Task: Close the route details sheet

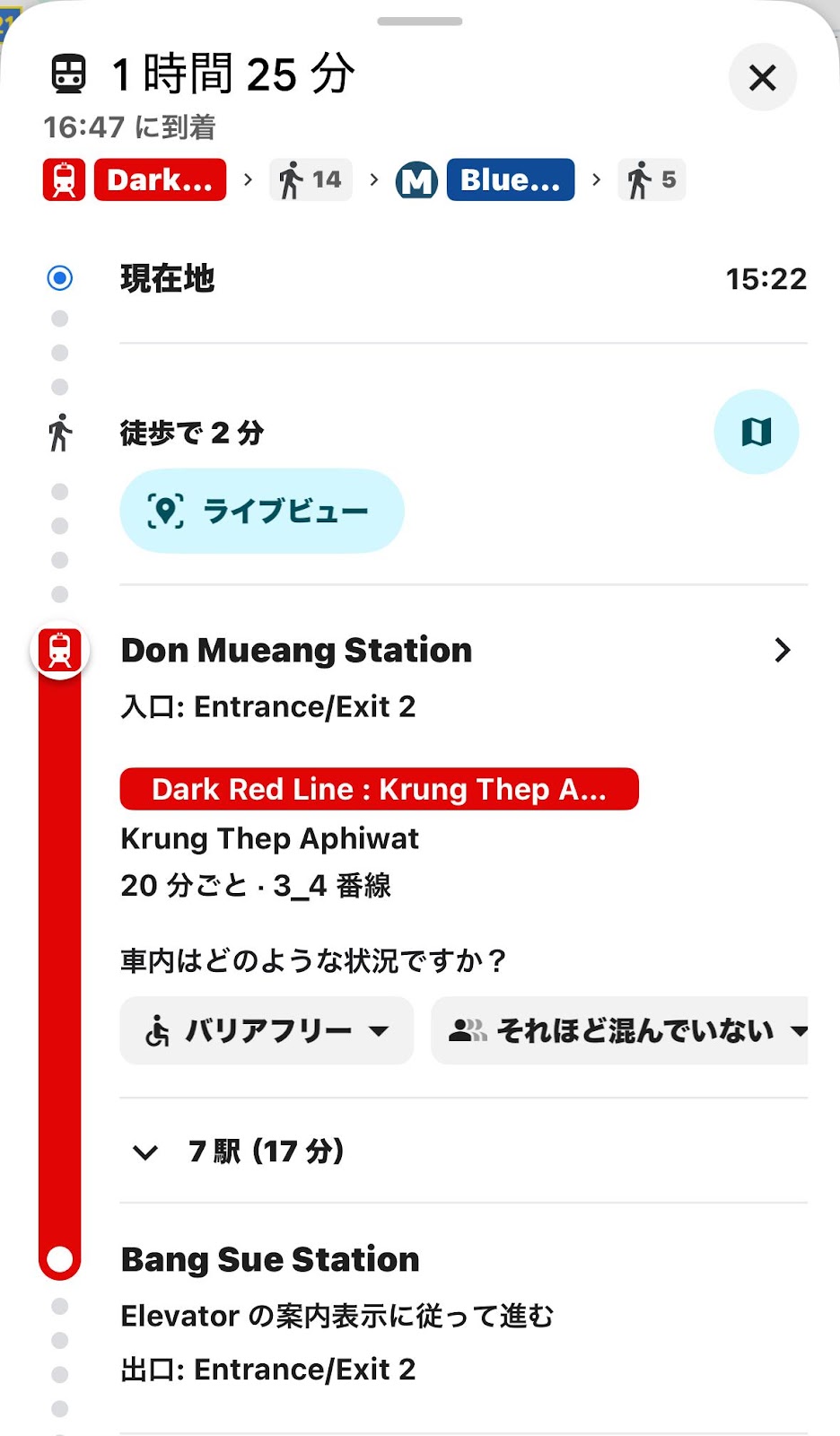Action: (x=762, y=77)
